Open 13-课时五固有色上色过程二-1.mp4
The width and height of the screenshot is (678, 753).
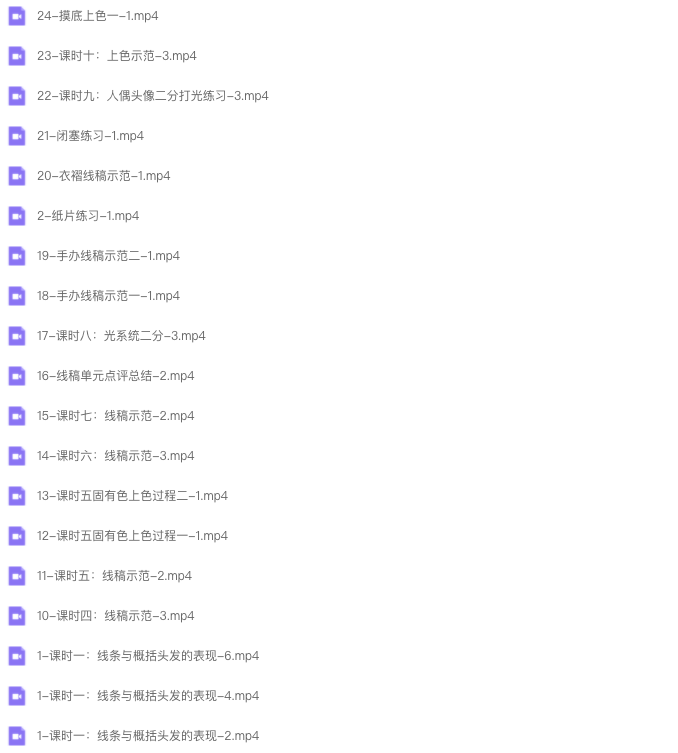[x=132, y=496]
